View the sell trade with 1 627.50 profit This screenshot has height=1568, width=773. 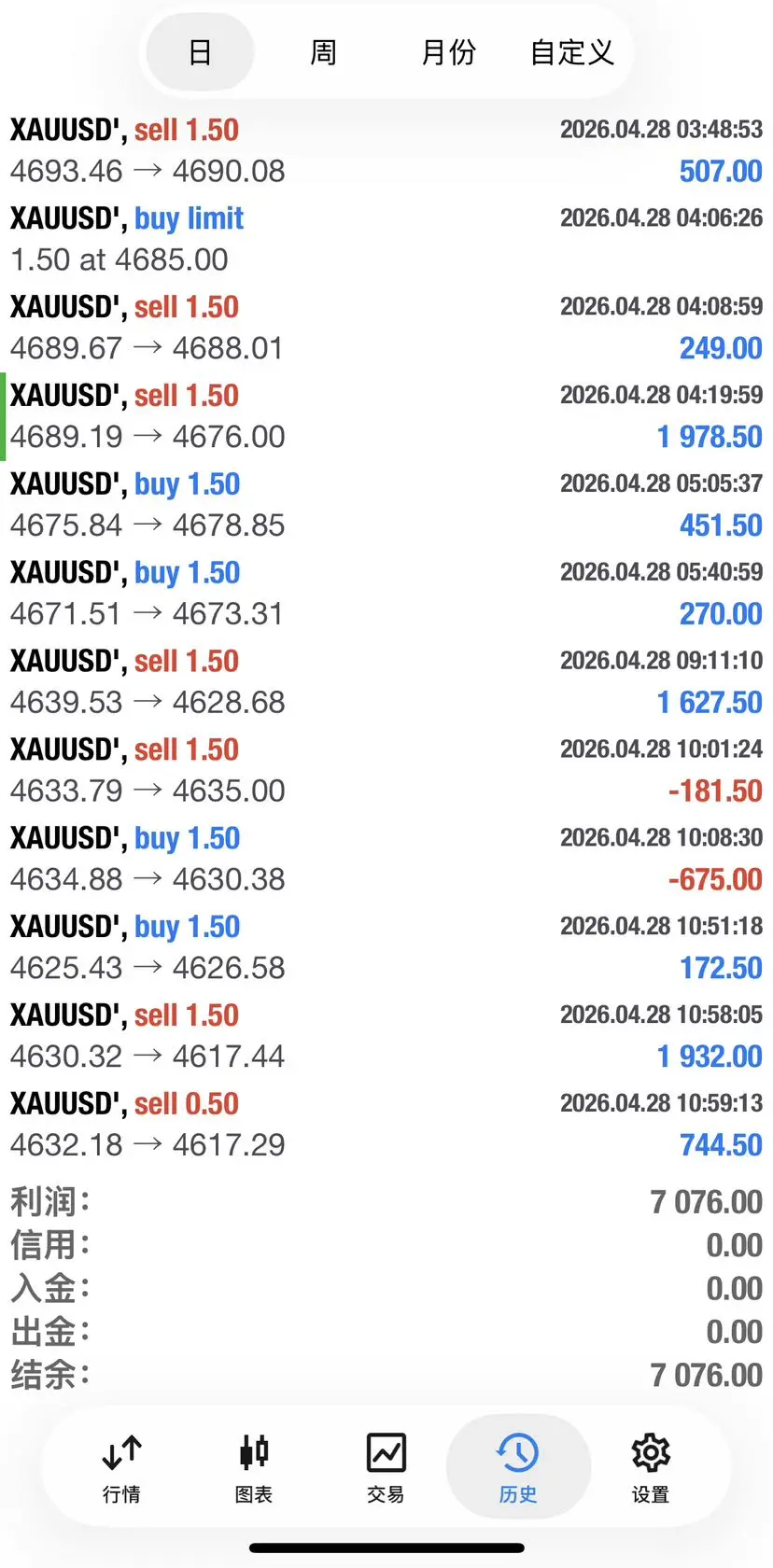click(x=386, y=681)
